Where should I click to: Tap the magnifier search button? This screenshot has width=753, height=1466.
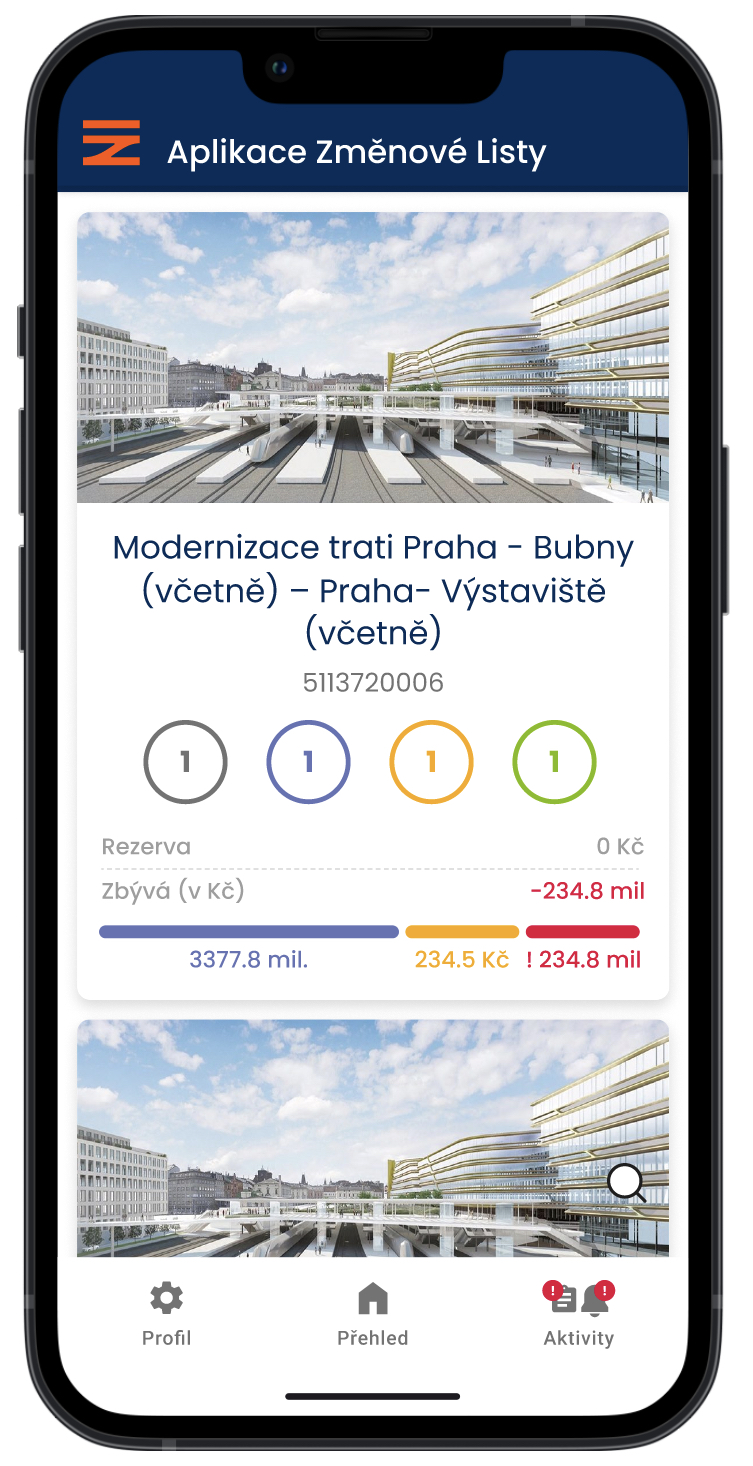click(x=626, y=1183)
